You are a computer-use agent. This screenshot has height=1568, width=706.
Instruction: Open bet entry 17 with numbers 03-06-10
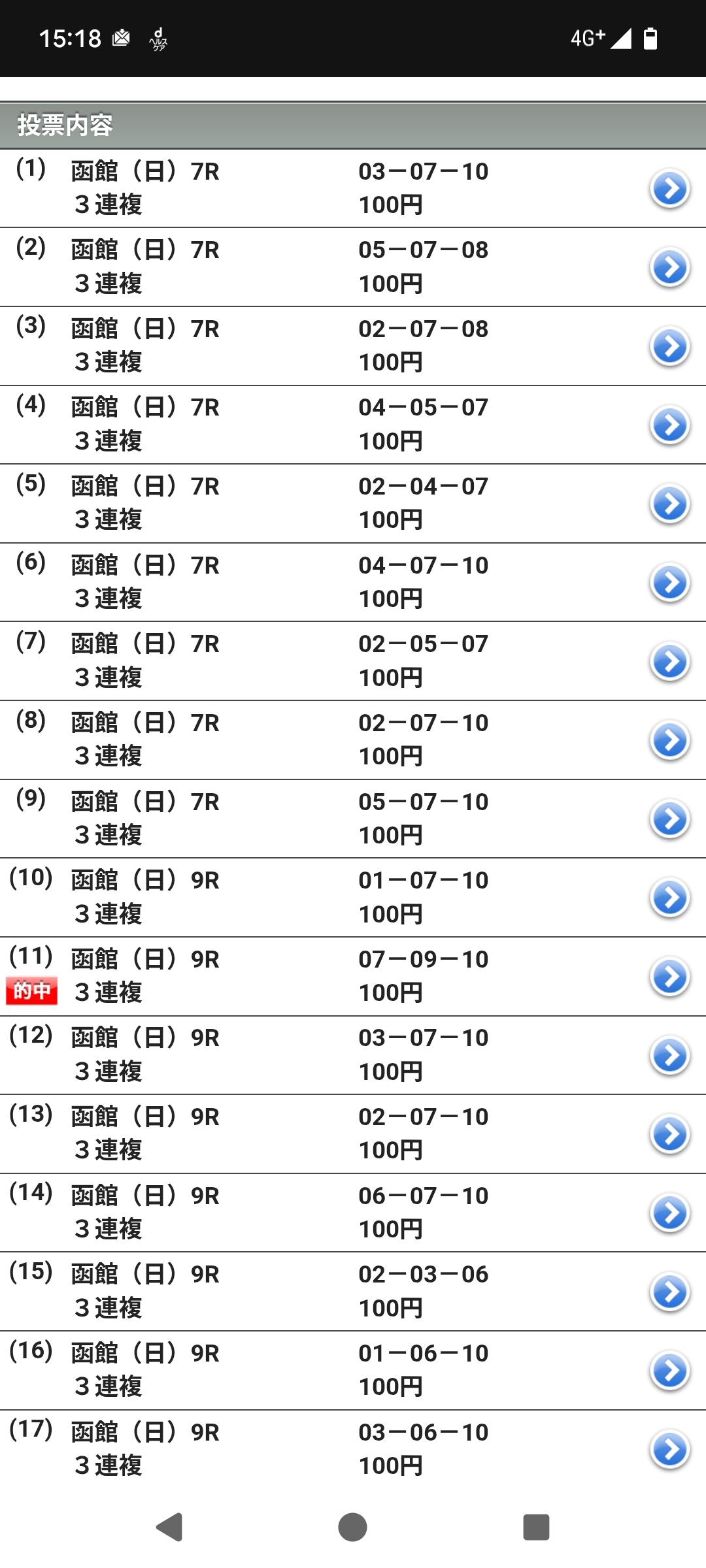[669, 1450]
